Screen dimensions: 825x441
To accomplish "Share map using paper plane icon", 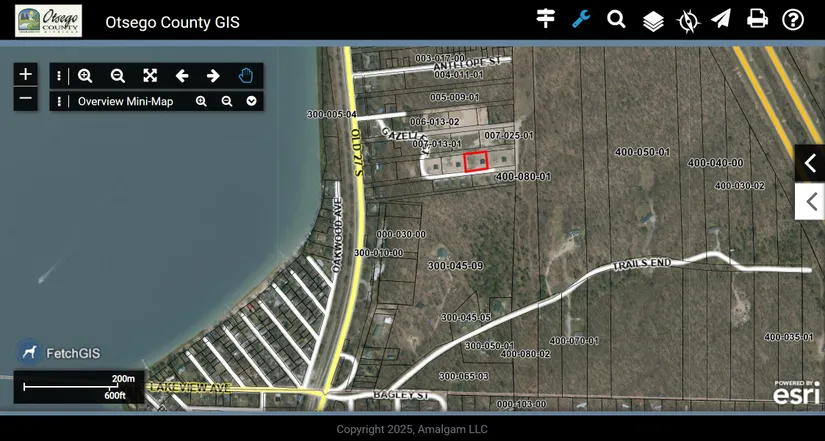I will point(721,19).
